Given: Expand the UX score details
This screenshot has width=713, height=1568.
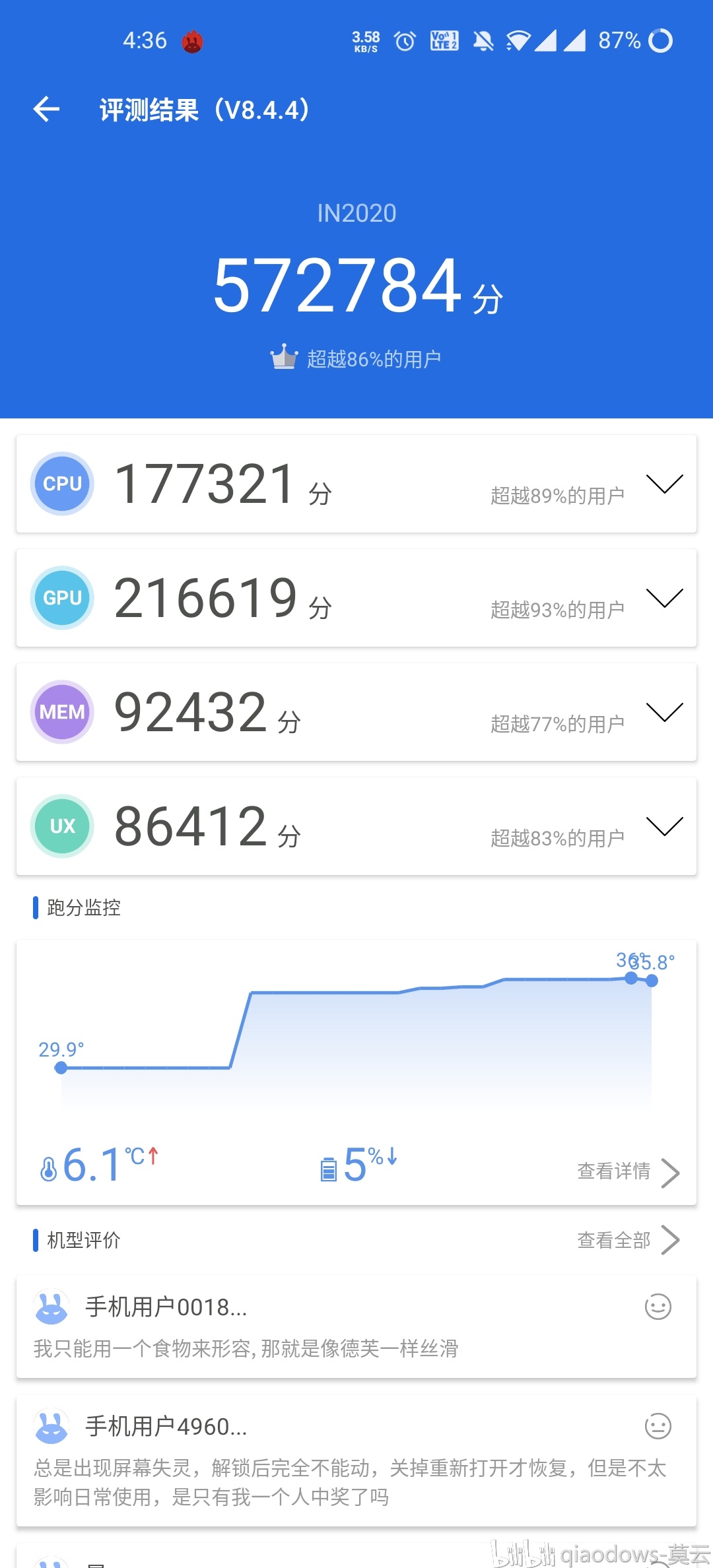Looking at the screenshot, I should point(664,826).
